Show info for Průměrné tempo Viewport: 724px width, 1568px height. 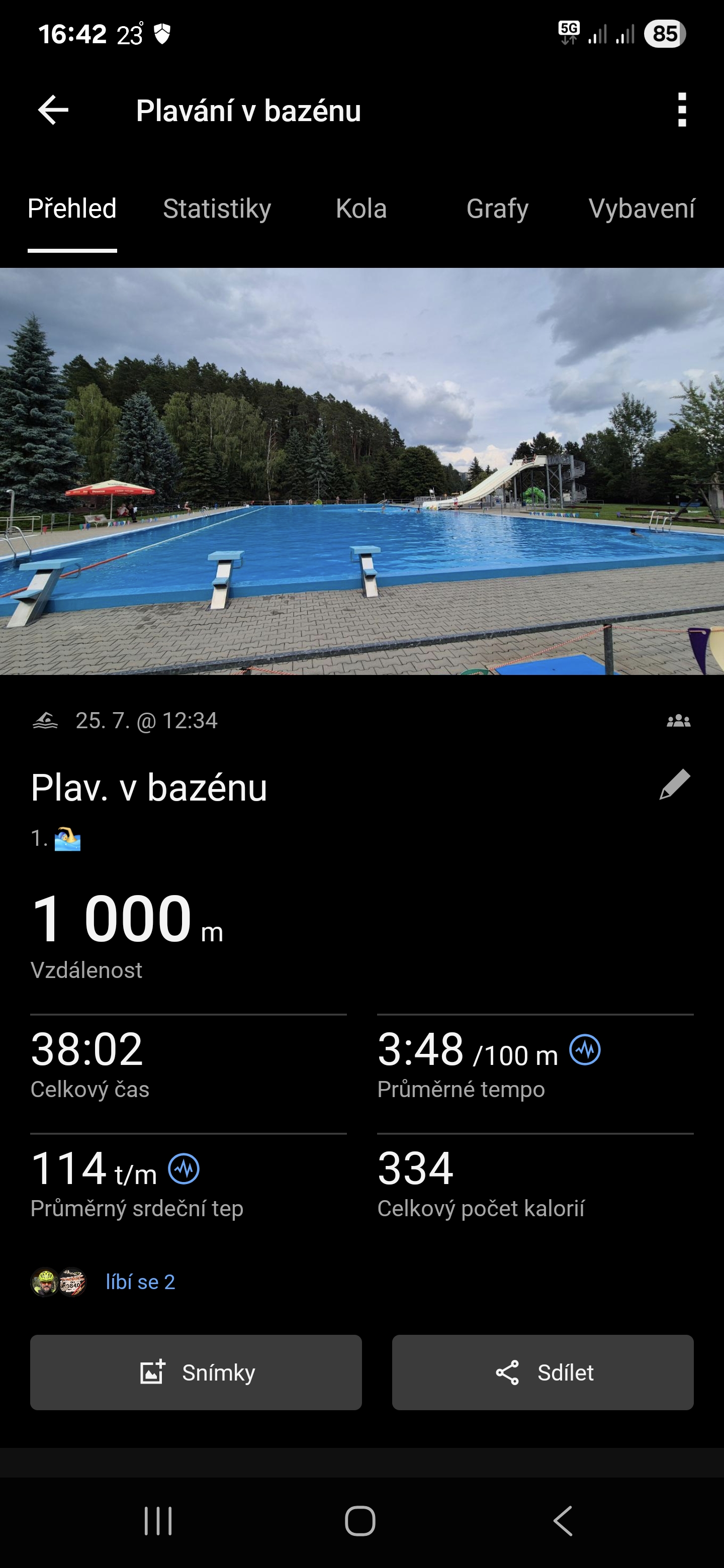(585, 1050)
